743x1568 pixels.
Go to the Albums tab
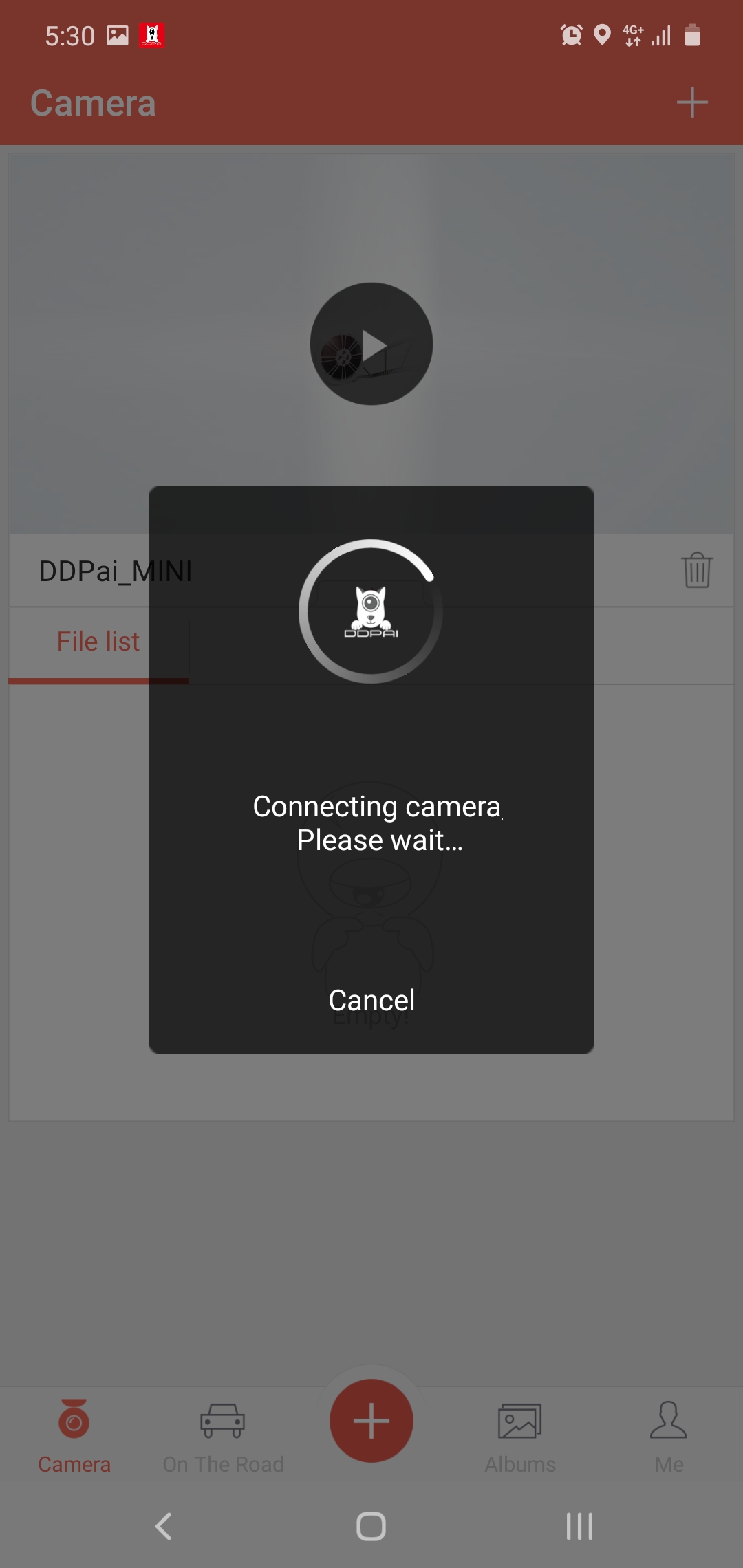tap(520, 1436)
